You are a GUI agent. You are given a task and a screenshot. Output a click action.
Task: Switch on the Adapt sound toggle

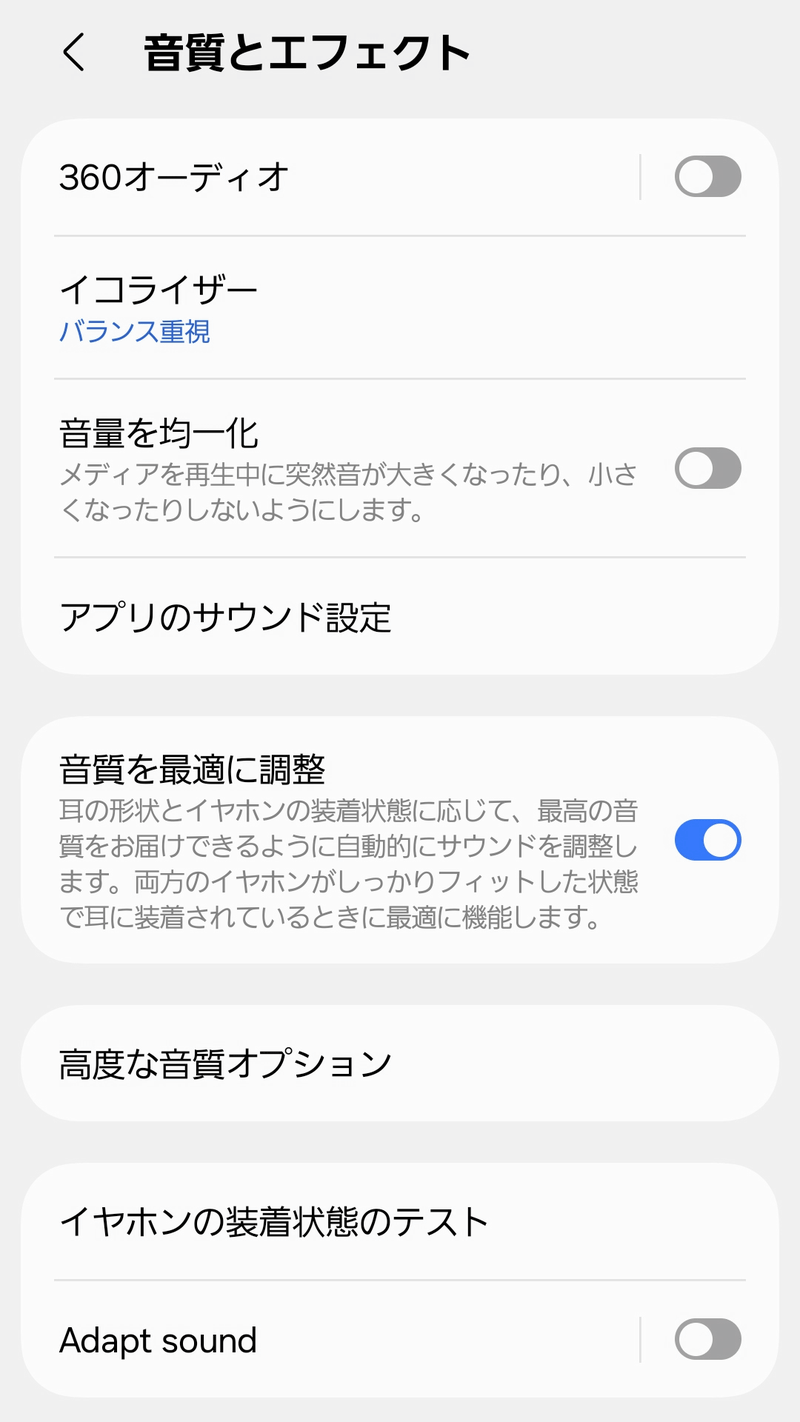pos(707,1340)
